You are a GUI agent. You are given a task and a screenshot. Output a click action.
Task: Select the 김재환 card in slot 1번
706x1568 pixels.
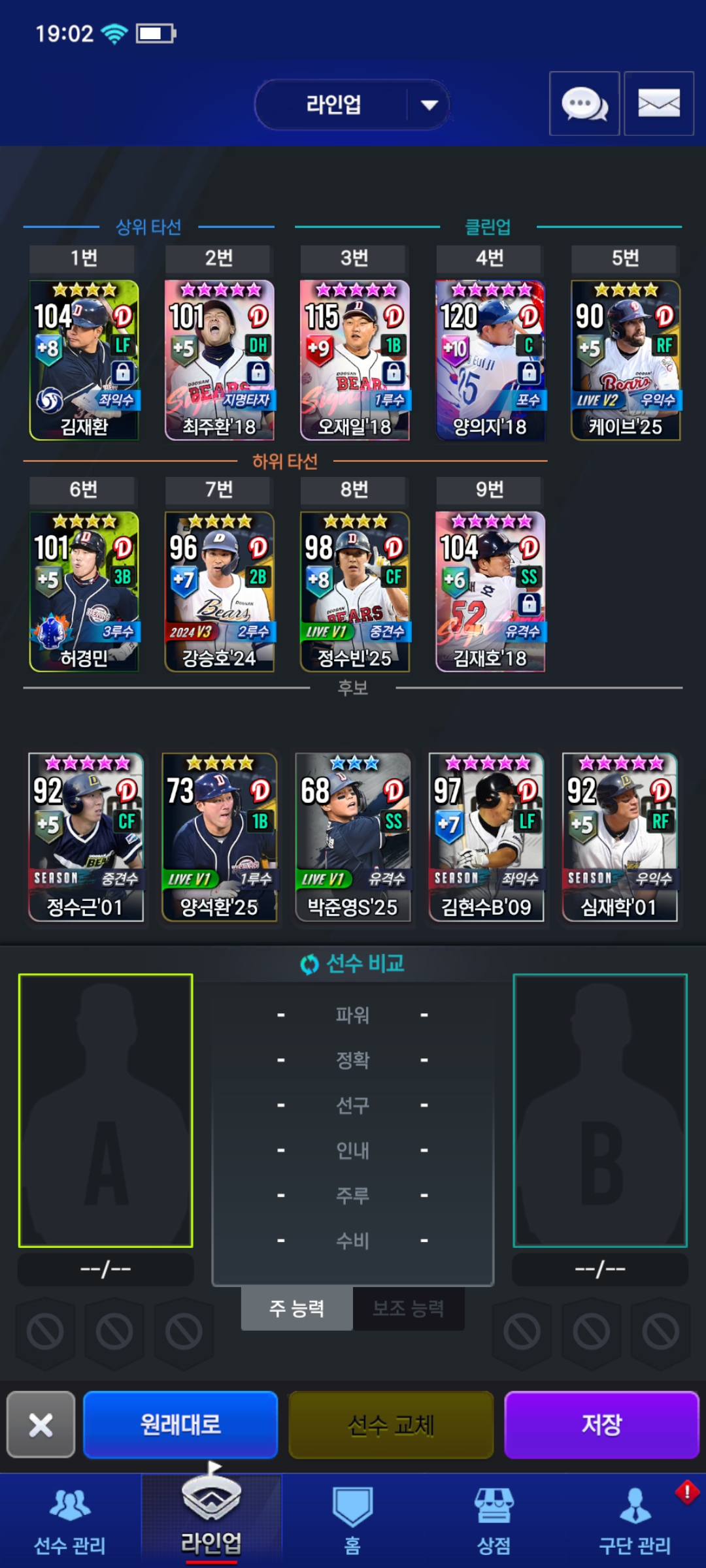pos(84,360)
